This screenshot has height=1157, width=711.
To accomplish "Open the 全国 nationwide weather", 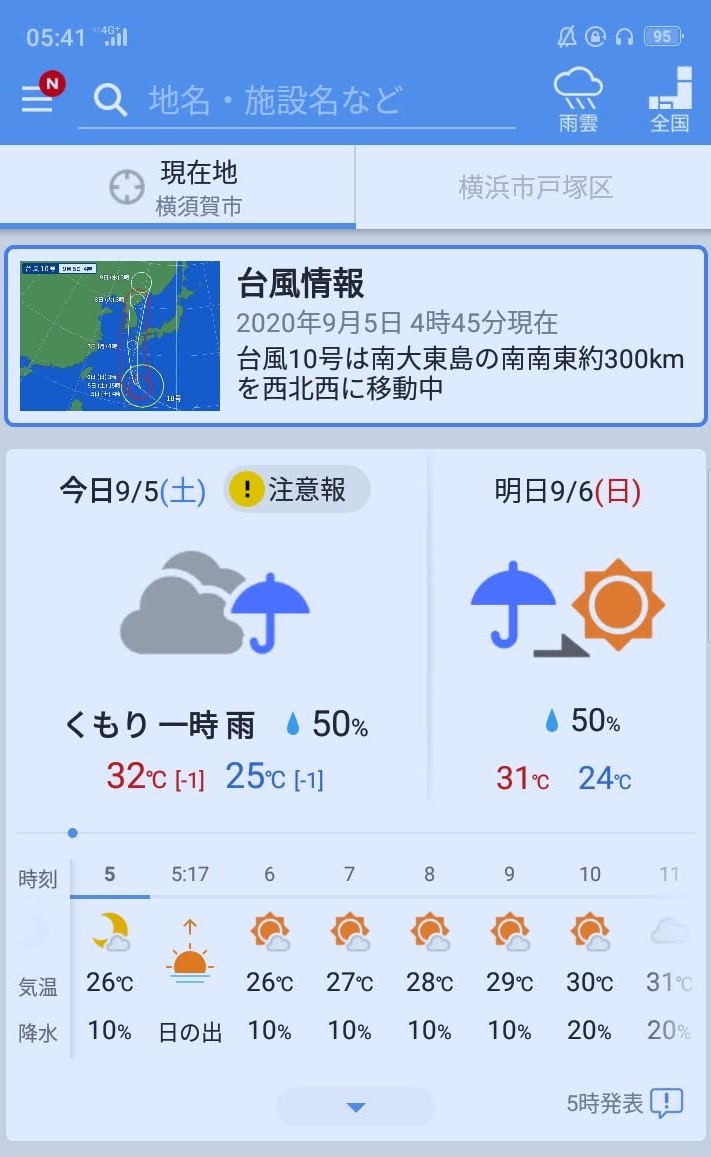I will [670, 99].
